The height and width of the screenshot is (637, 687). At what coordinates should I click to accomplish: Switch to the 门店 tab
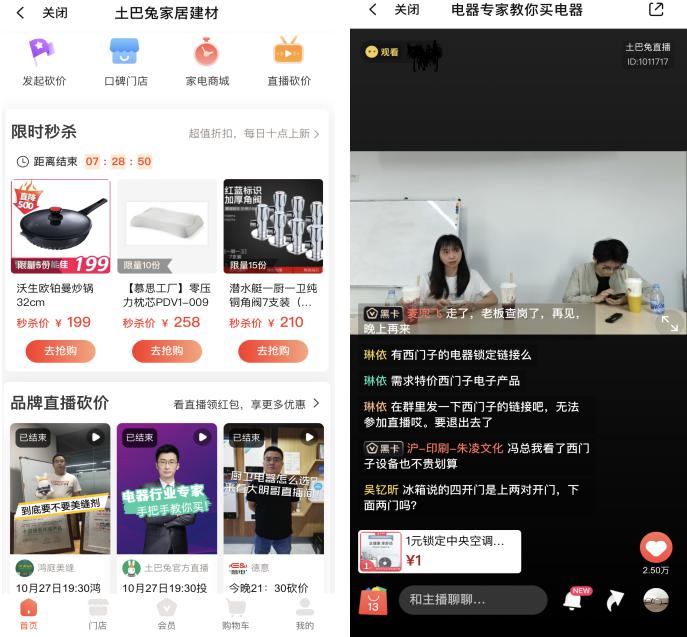(x=97, y=612)
